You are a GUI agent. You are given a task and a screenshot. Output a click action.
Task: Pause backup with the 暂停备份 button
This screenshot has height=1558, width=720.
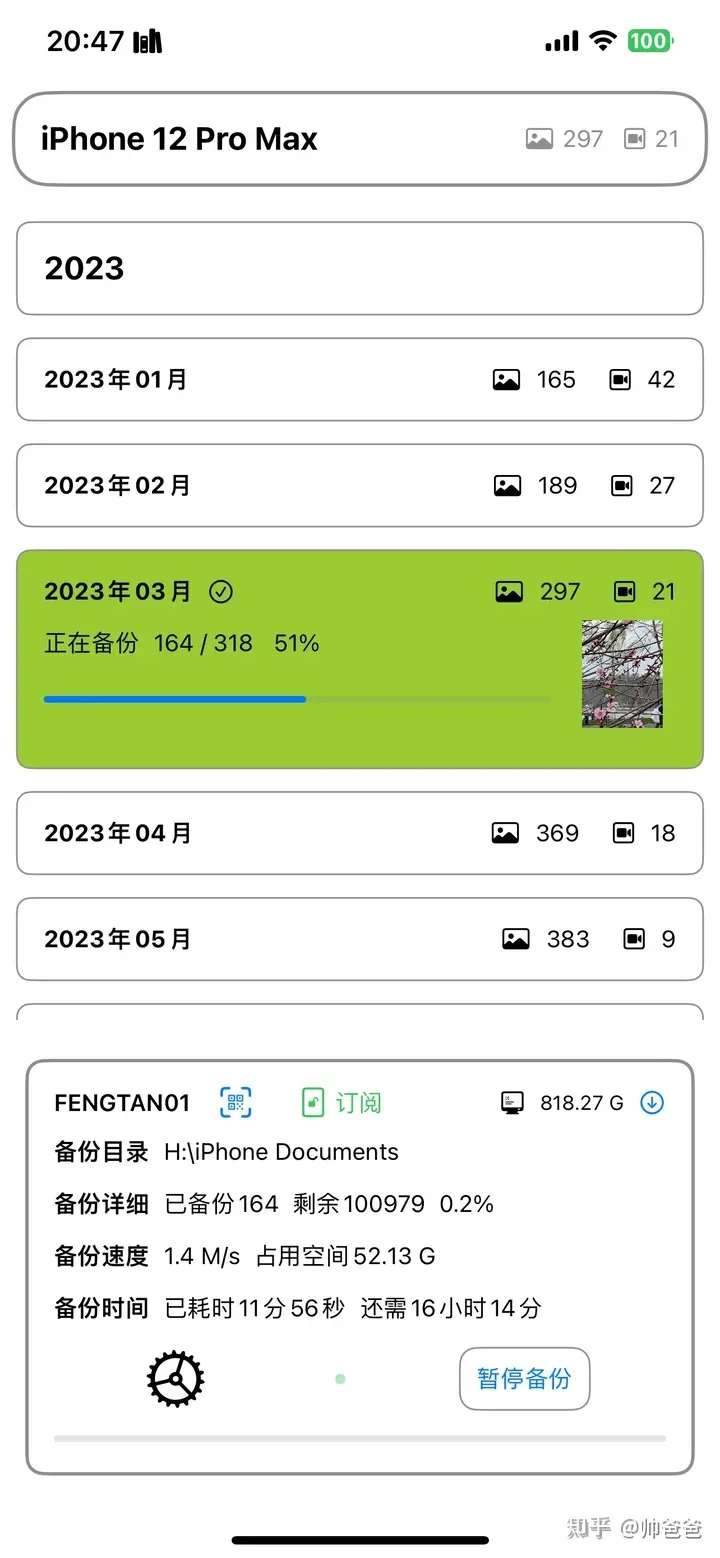tap(524, 1379)
